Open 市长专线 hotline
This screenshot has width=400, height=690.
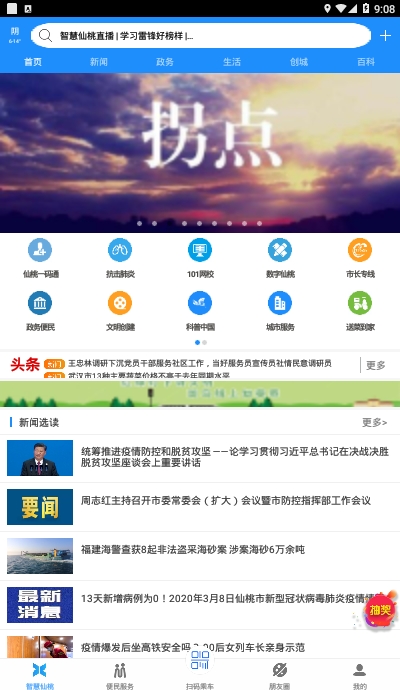click(x=360, y=258)
